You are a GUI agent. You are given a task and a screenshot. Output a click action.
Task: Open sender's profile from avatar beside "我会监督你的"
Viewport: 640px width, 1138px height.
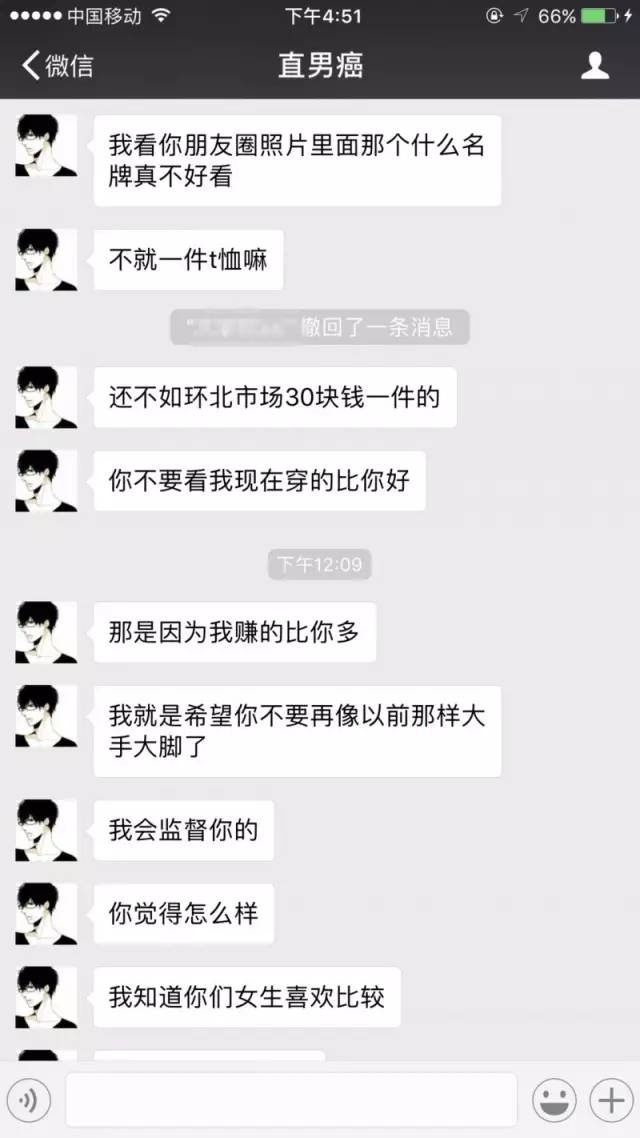[x=46, y=830]
